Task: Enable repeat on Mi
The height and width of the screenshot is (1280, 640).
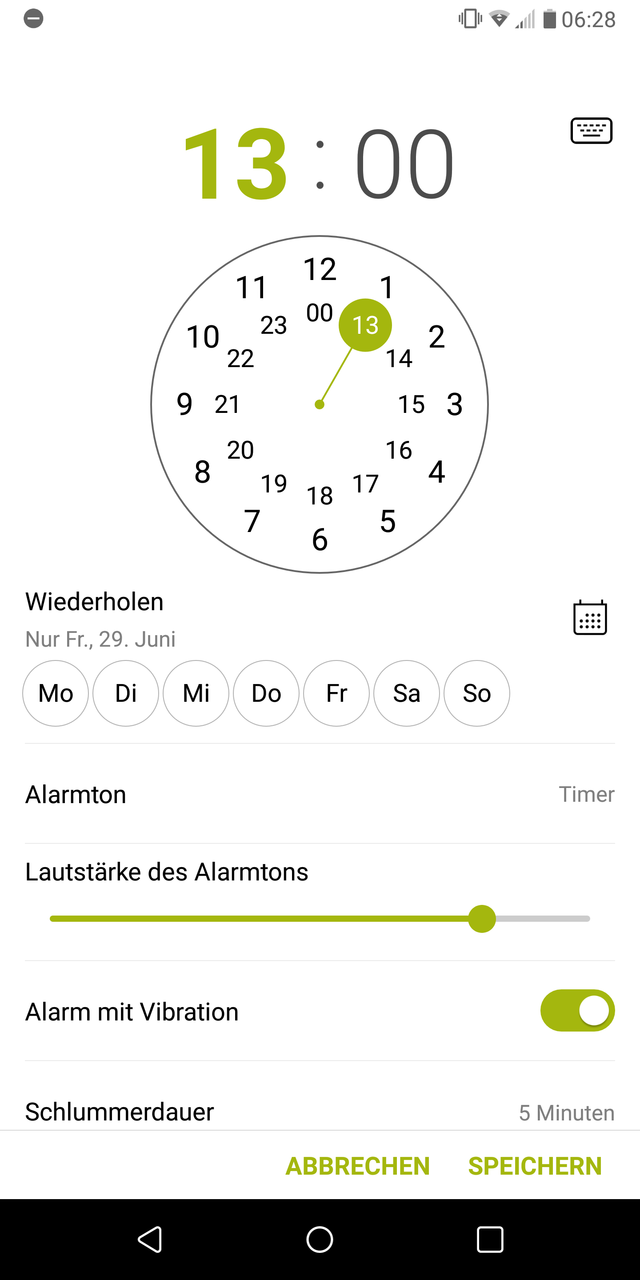Action: (196, 693)
